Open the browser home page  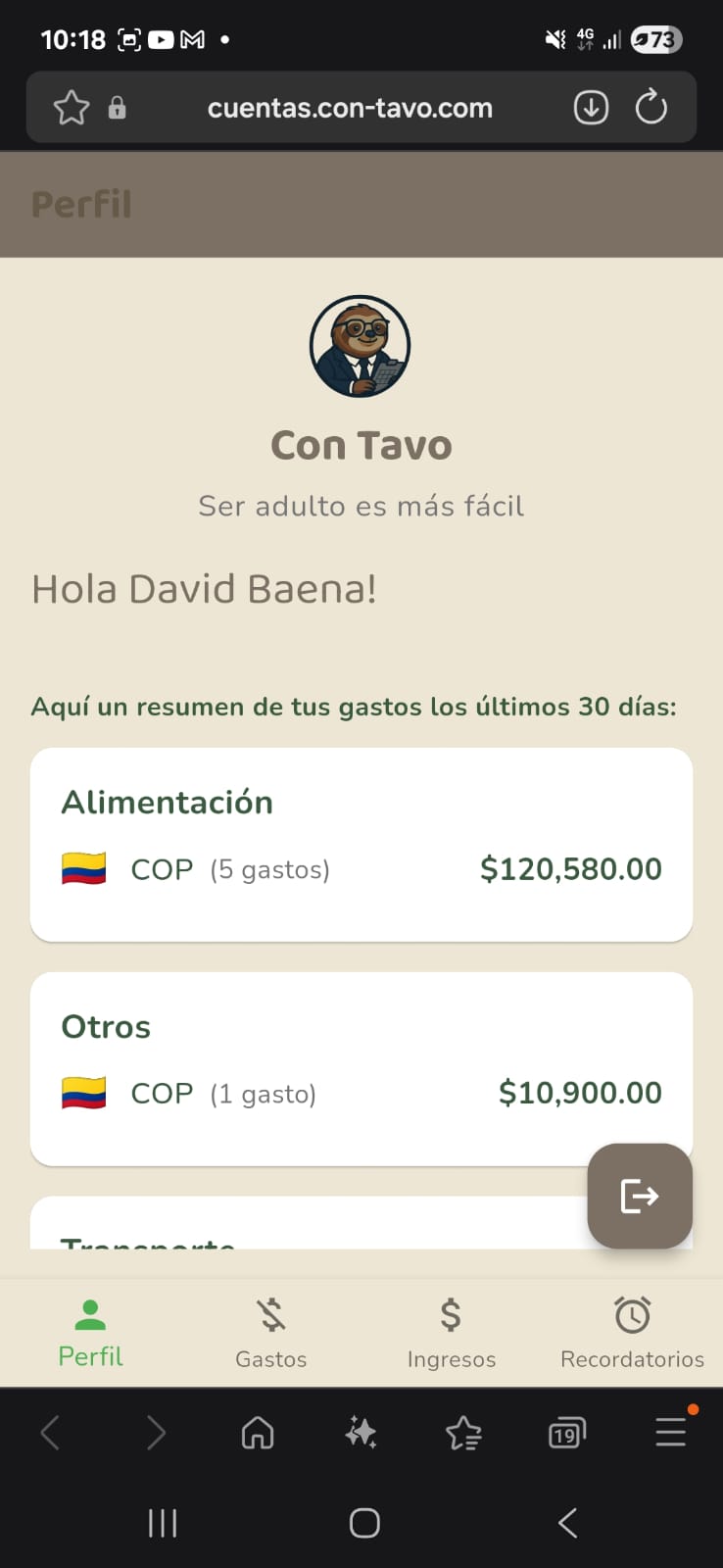click(258, 1434)
